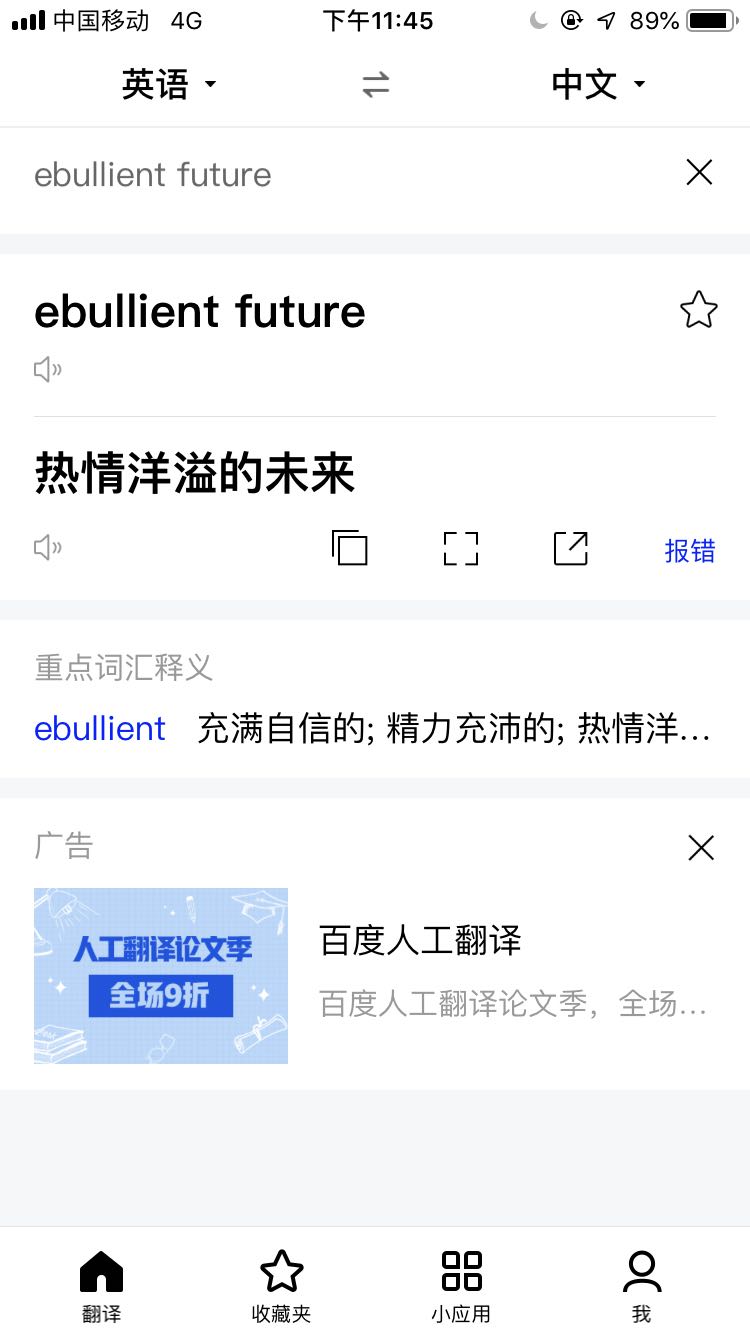750x1334 pixels.
Task: Swap the source and target languages
Action: [375, 86]
